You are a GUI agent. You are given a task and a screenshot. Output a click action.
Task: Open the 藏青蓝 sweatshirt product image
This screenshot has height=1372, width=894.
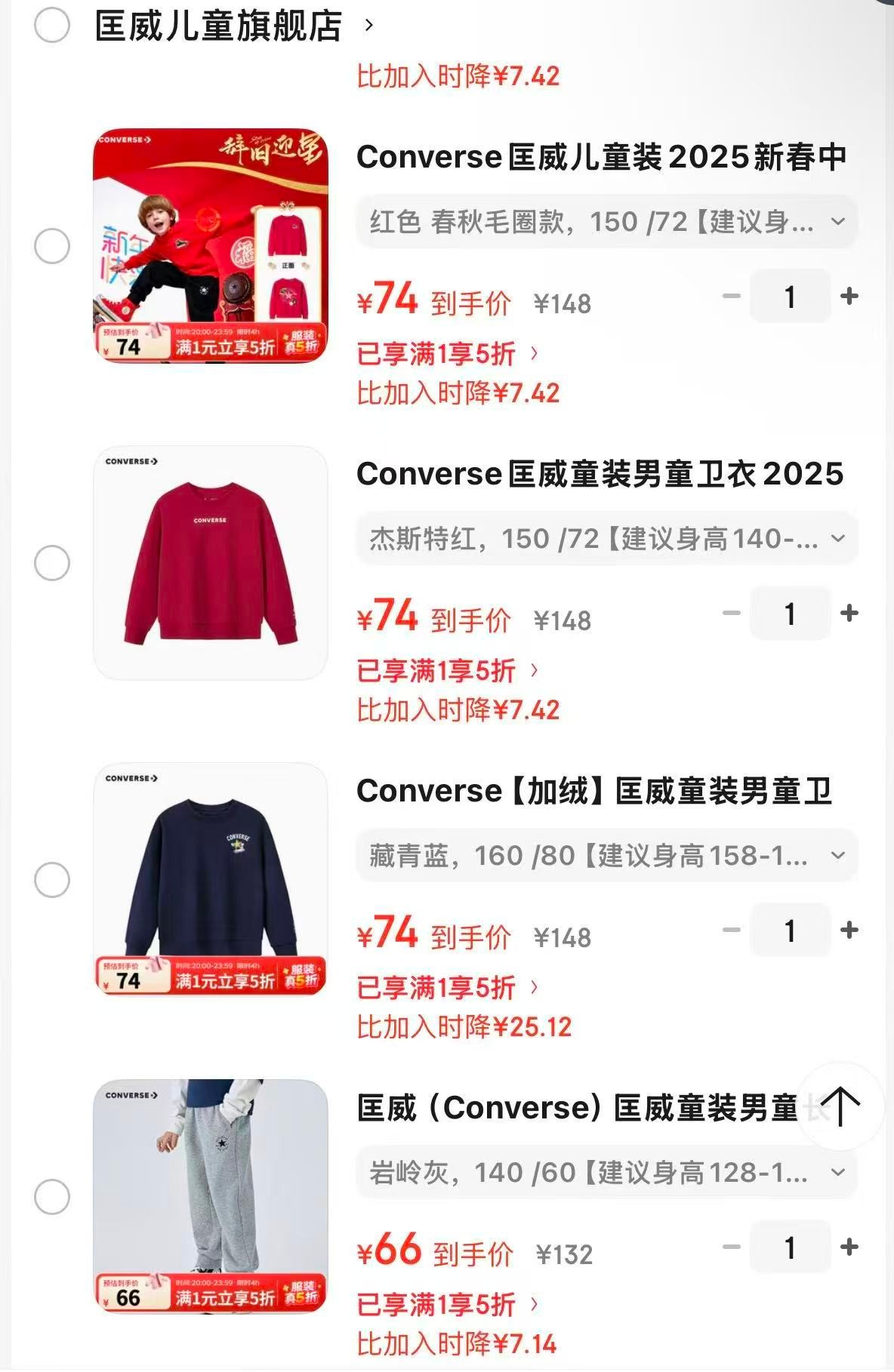tap(211, 879)
